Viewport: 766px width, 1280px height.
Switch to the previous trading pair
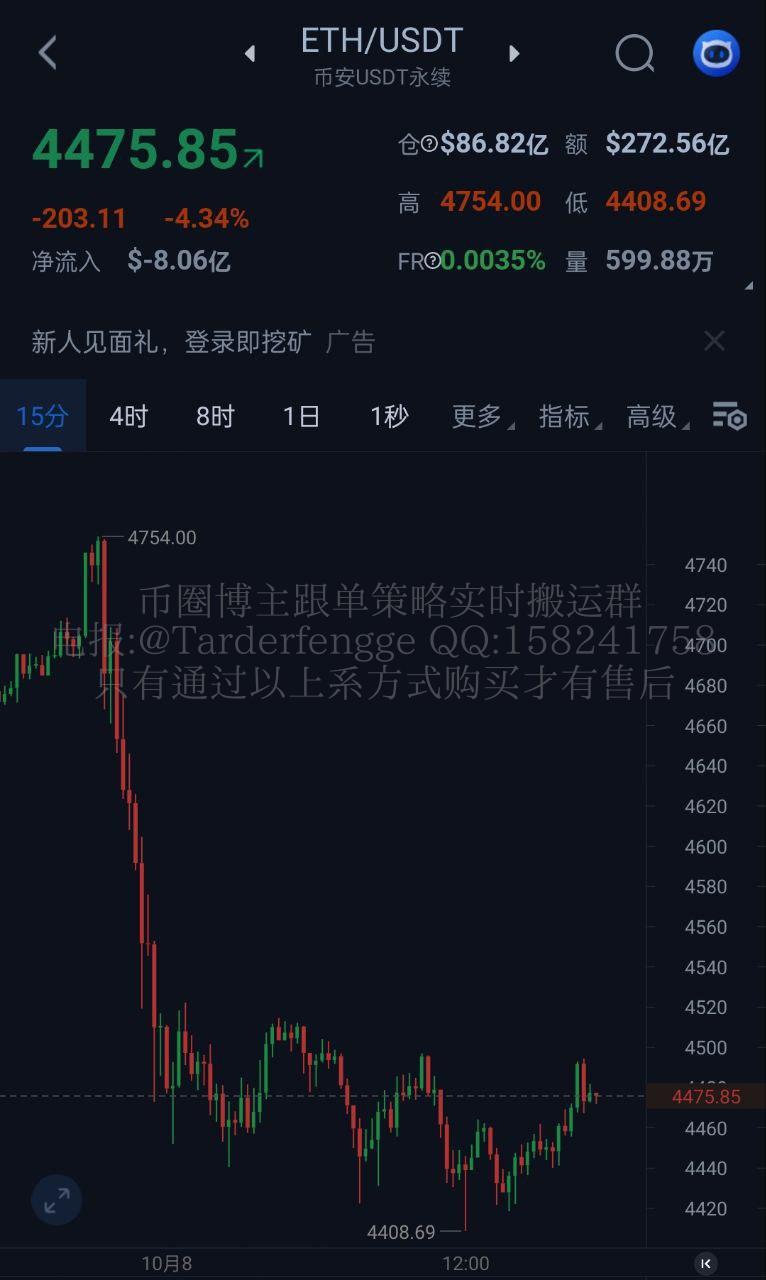point(250,54)
